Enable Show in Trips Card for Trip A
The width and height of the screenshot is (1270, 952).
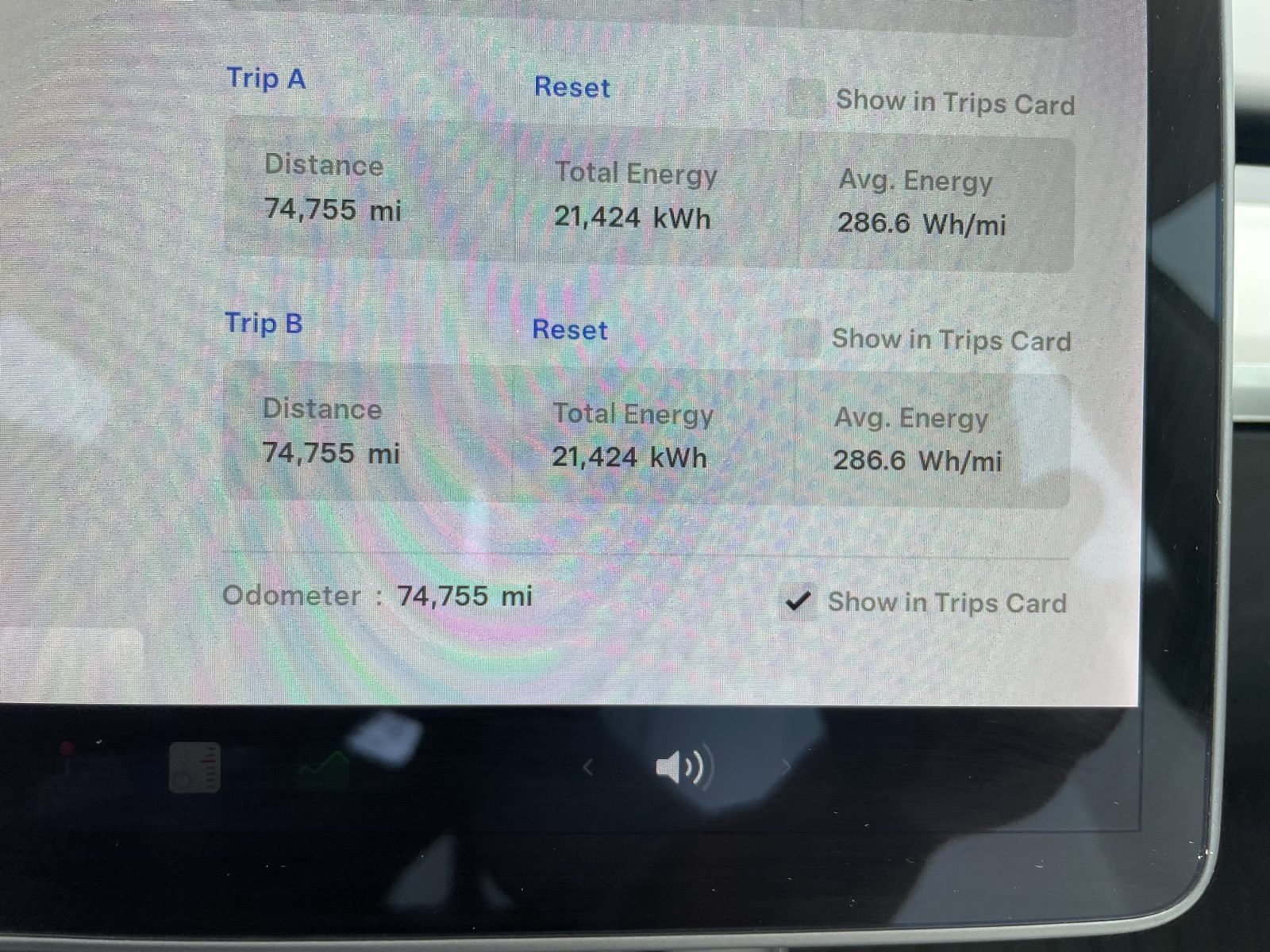(806, 99)
